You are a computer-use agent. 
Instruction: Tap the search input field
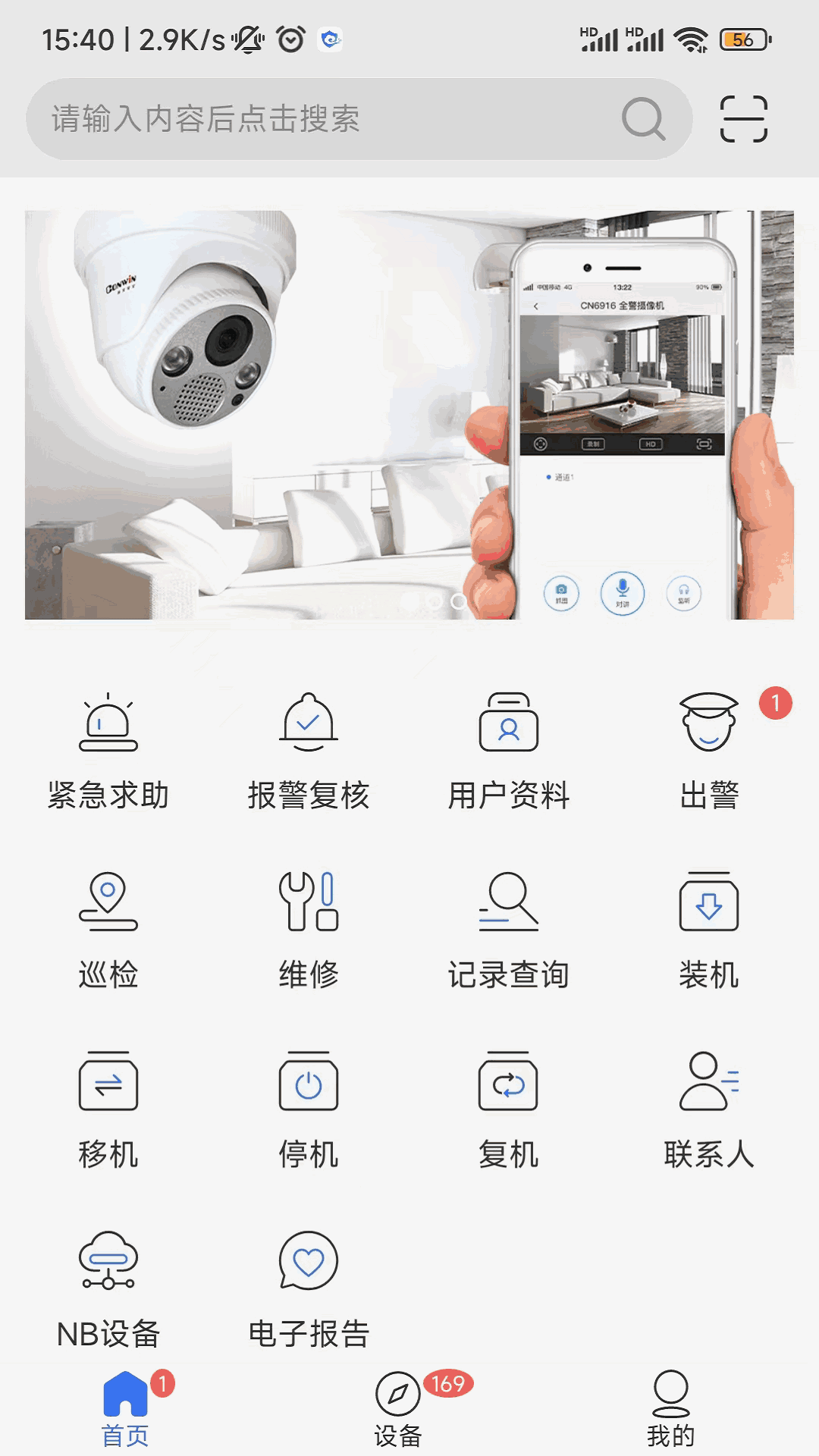[x=318, y=119]
